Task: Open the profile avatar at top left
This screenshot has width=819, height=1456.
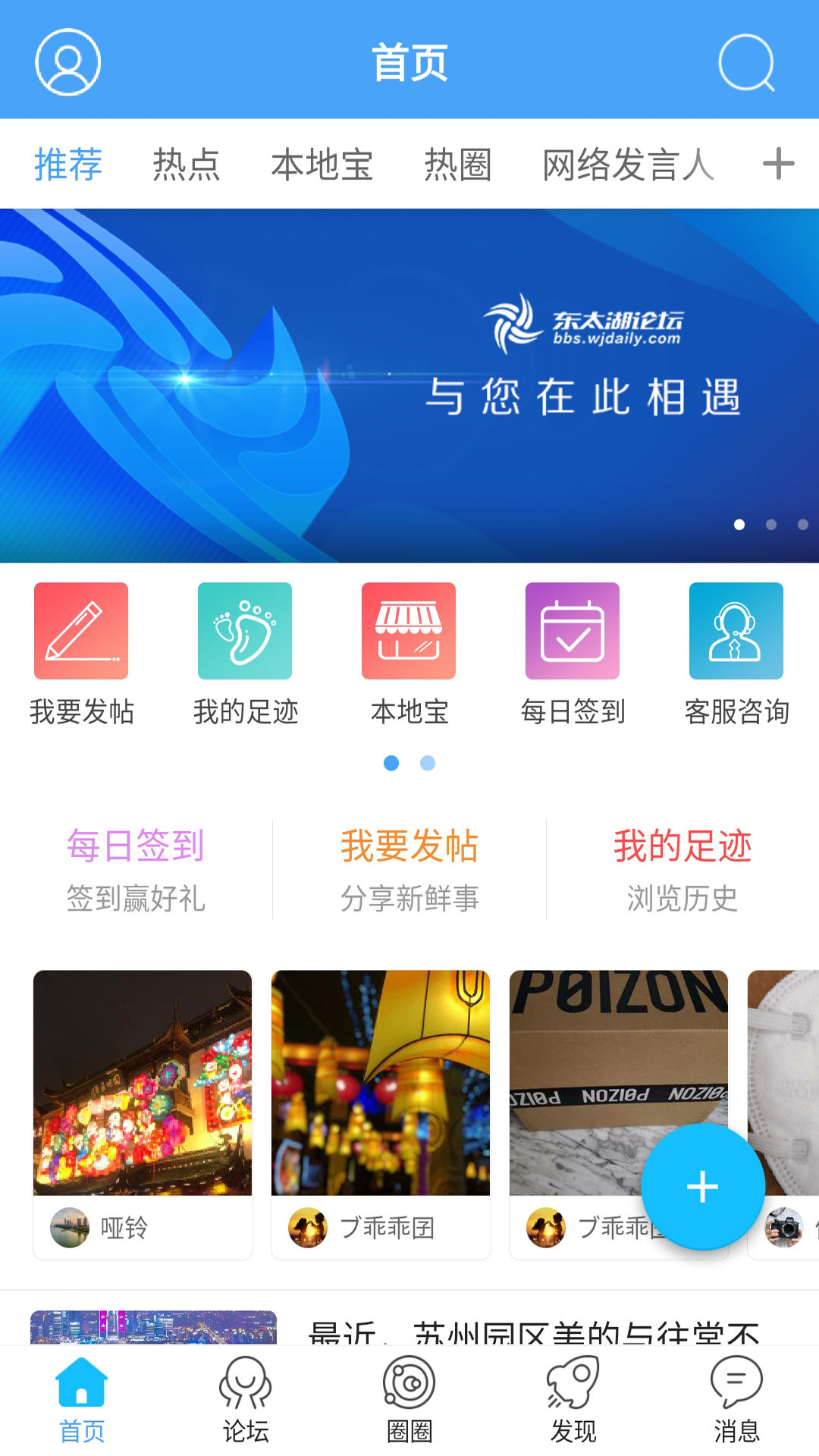Action: click(x=67, y=63)
